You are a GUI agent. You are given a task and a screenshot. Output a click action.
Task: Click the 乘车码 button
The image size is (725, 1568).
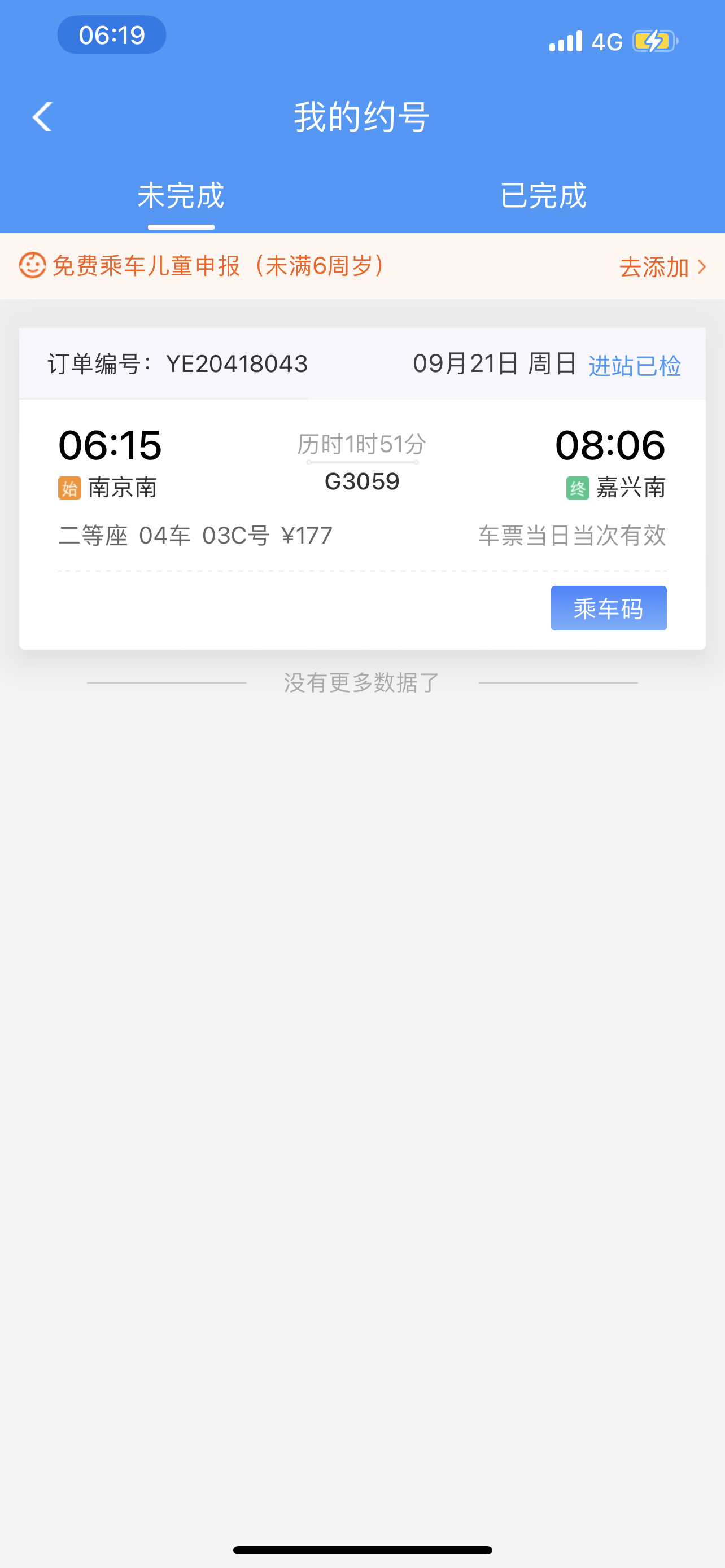(608, 607)
